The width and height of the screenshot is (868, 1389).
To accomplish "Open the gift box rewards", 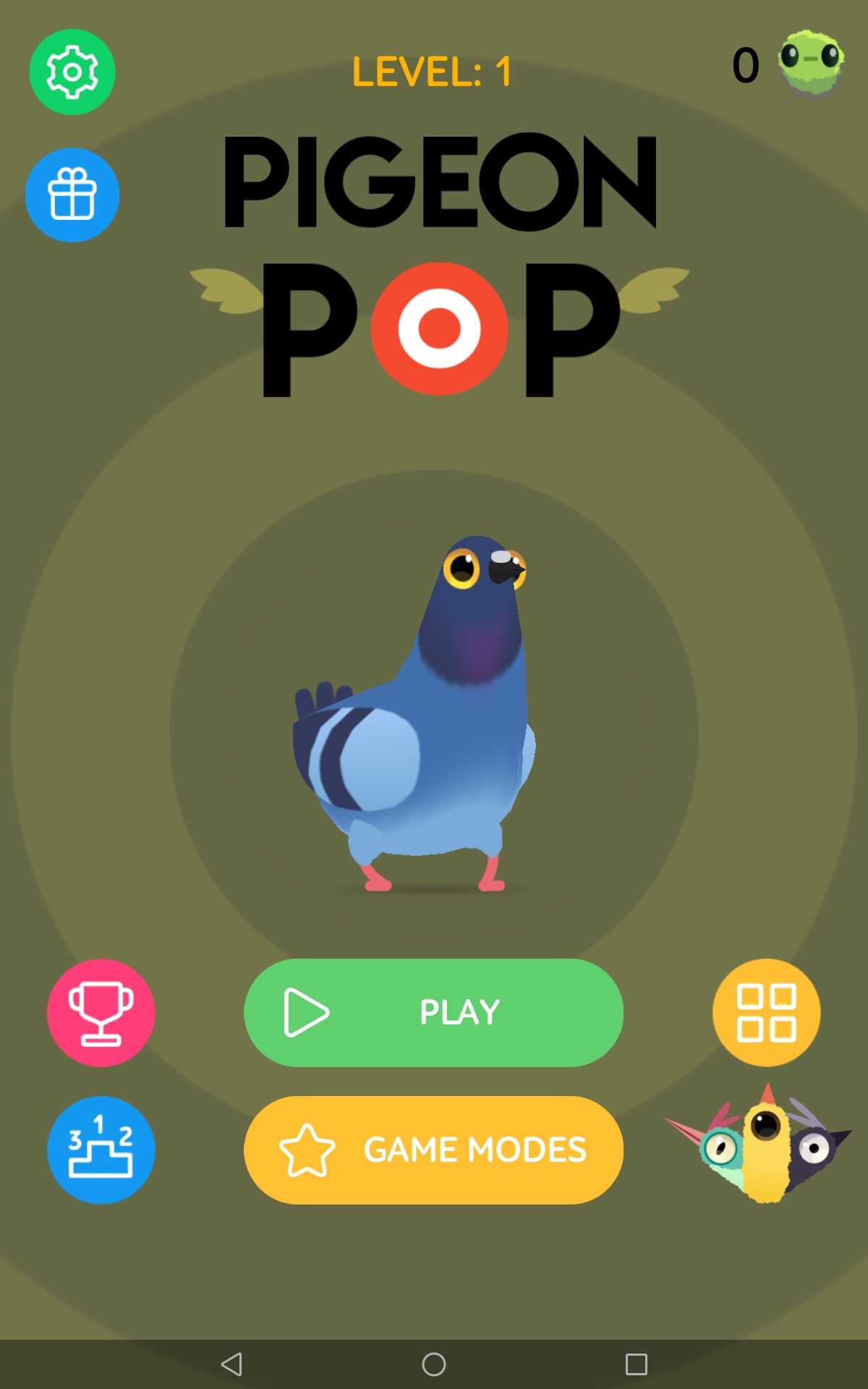I will click(72, 195).
